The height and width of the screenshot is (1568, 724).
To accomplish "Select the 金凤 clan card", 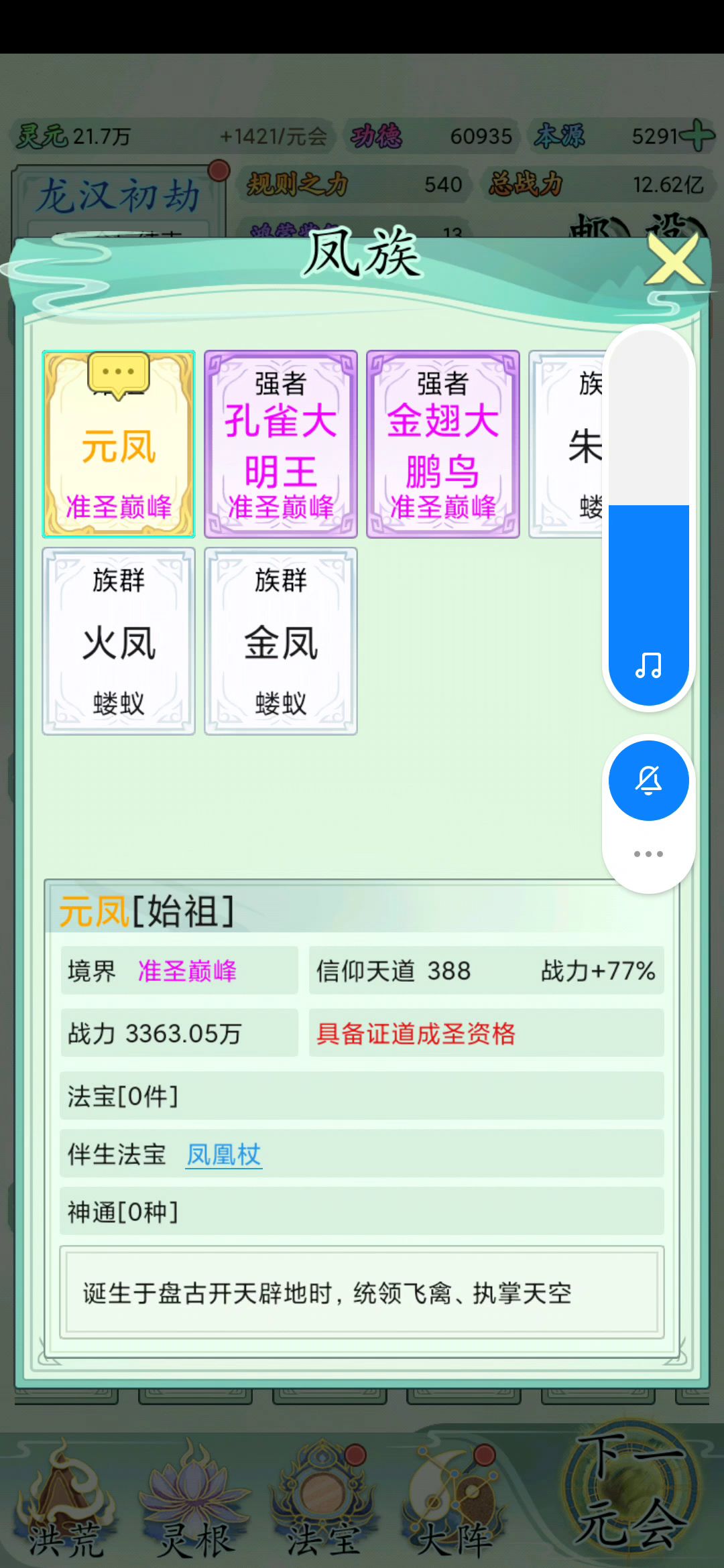I will 281,641.
